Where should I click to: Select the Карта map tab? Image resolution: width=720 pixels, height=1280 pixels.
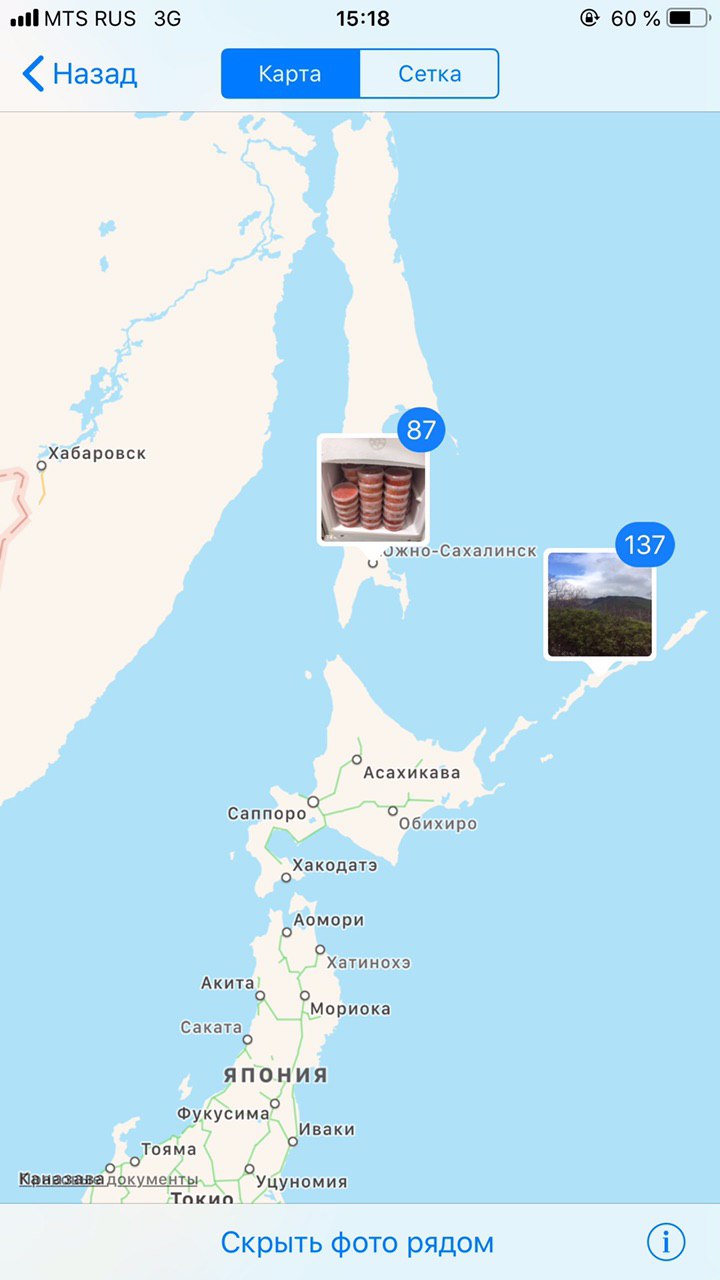(290, 74)
